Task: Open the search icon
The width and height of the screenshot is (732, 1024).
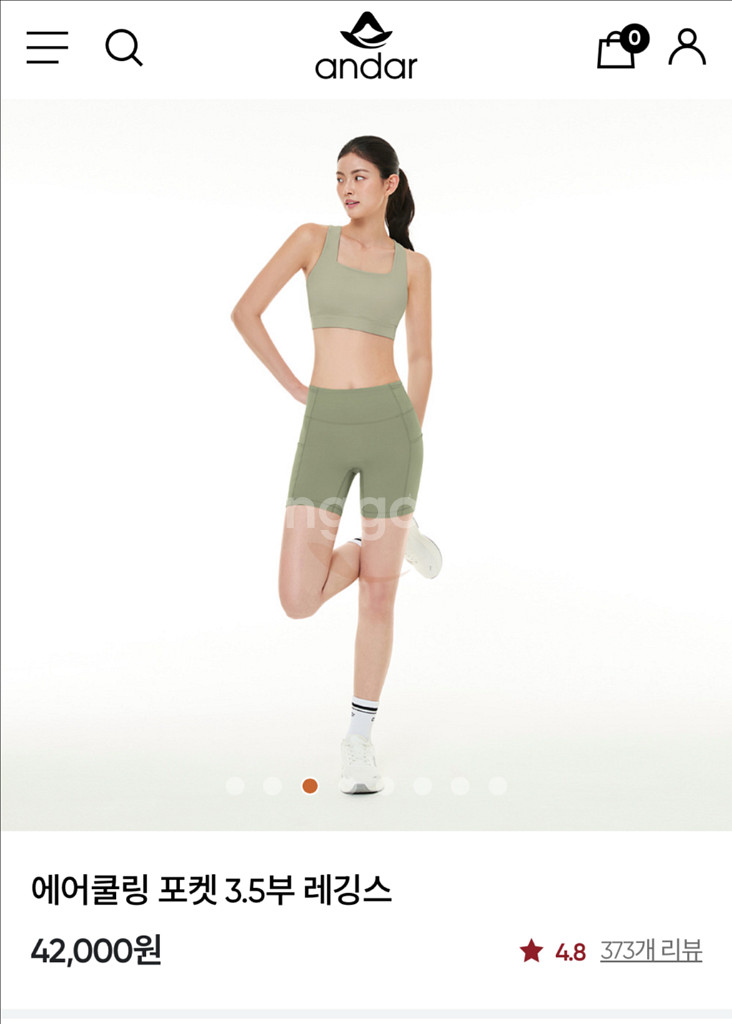Action: coord(124,48)
